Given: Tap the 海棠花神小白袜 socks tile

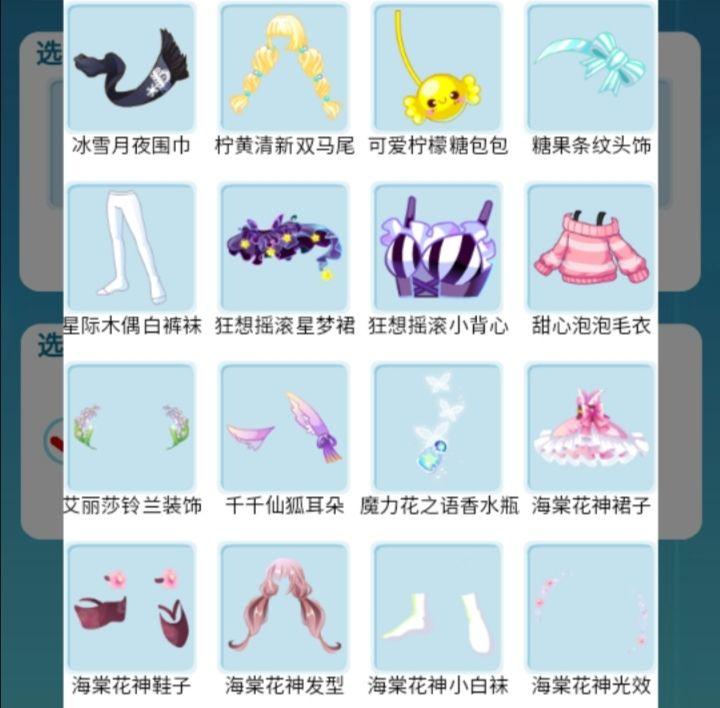Looking at the screenshot, I should (x=437, y=608).
